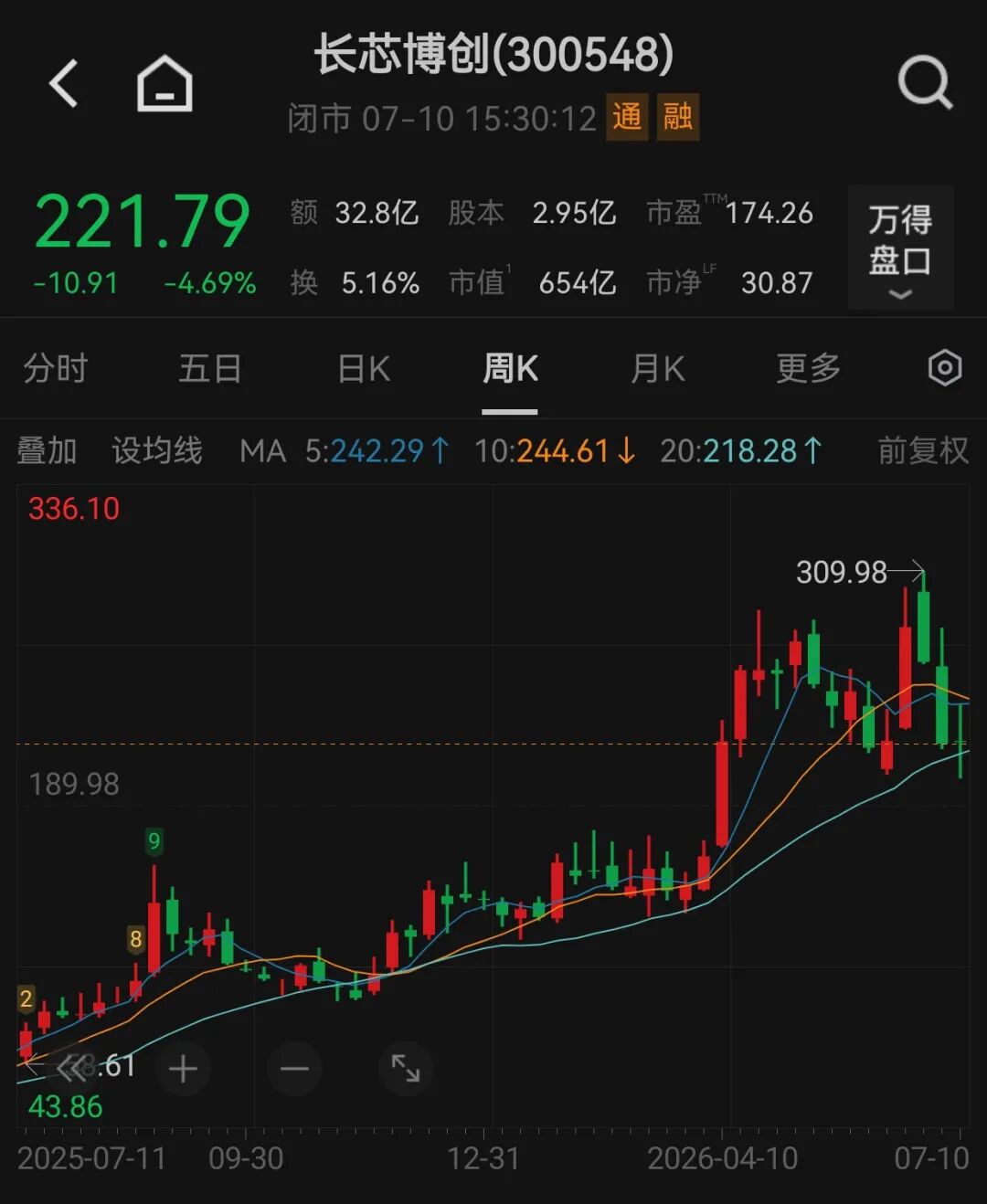
Task: Tap the double-left arrow chart button
Action: click(71, 1068)
